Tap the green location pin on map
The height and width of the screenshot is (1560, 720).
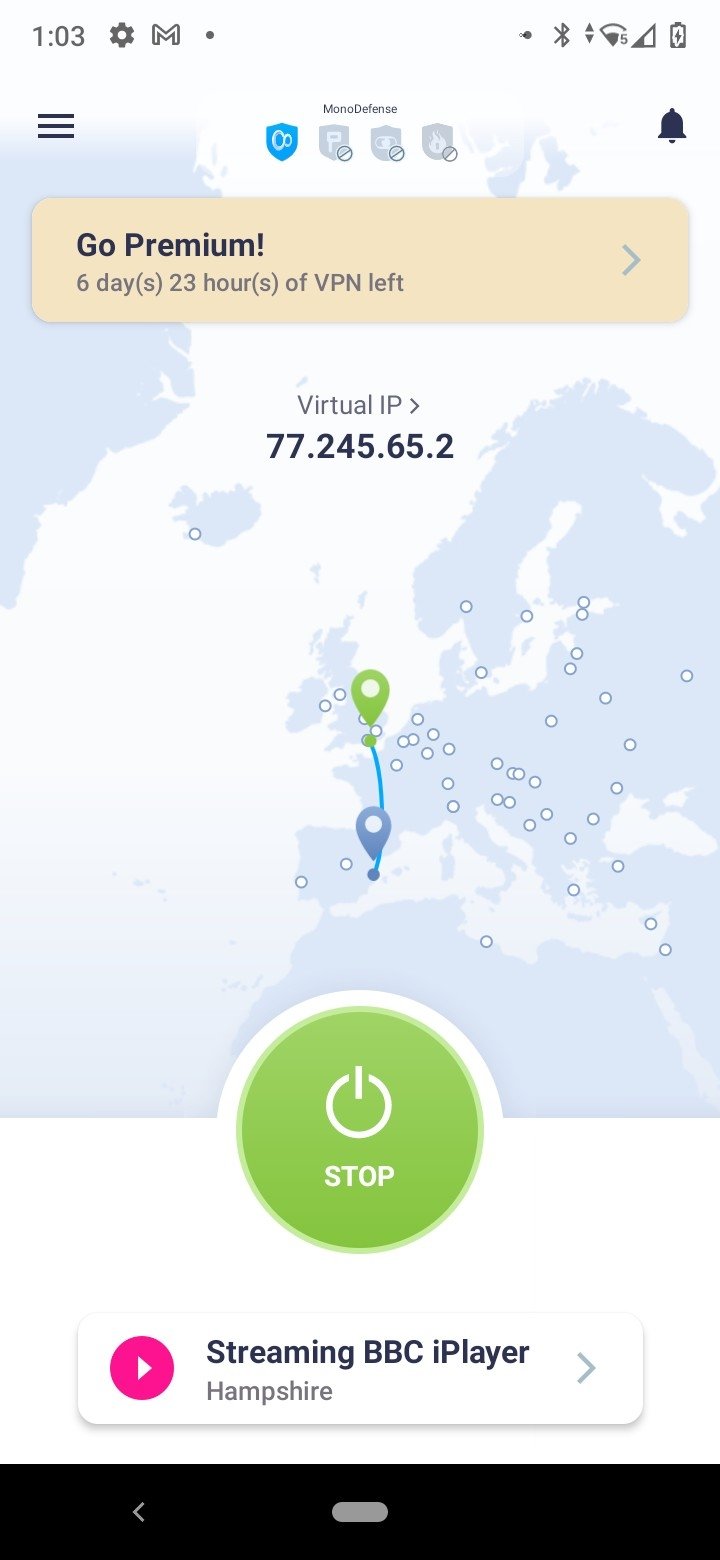pos(371,698)
